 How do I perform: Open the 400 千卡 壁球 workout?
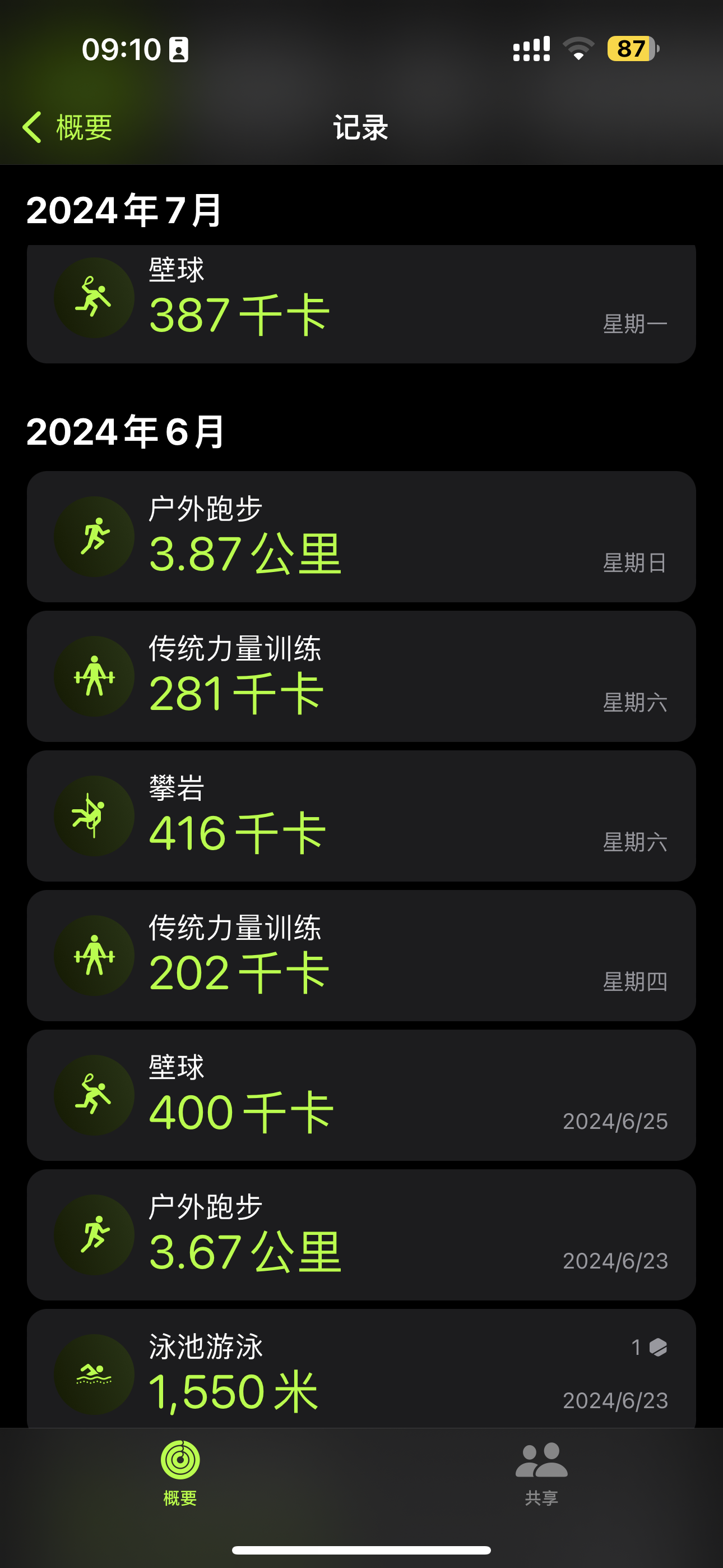click(x=361, y=1095)
